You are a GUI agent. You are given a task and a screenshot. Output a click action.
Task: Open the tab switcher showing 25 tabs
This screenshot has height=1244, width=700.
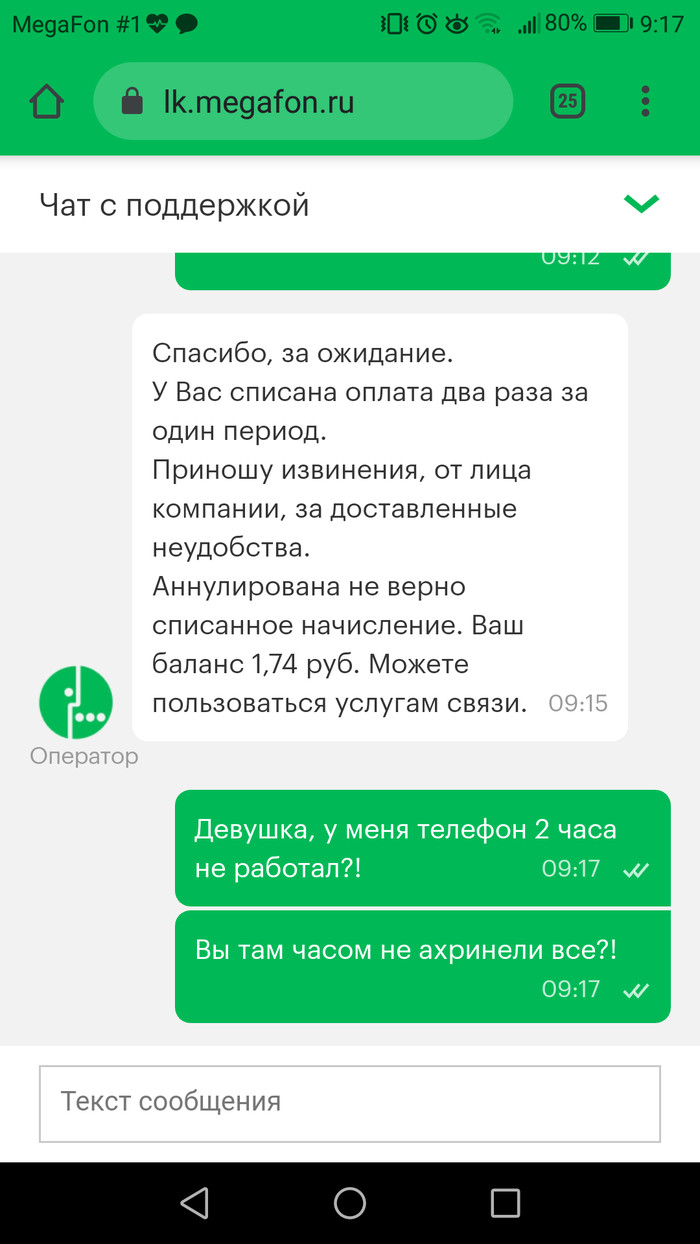[567, 101]
